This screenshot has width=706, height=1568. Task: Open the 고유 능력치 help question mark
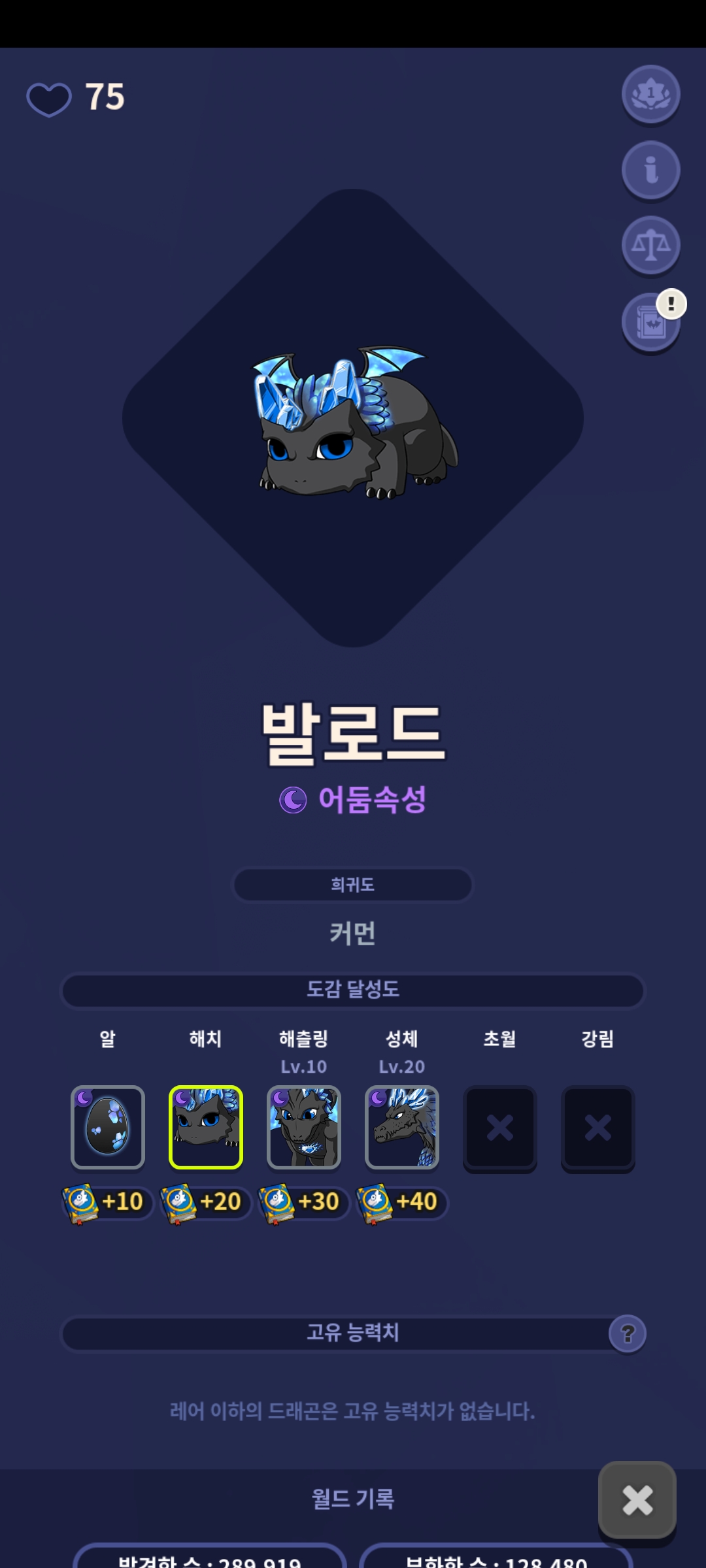pos(628,1333)
